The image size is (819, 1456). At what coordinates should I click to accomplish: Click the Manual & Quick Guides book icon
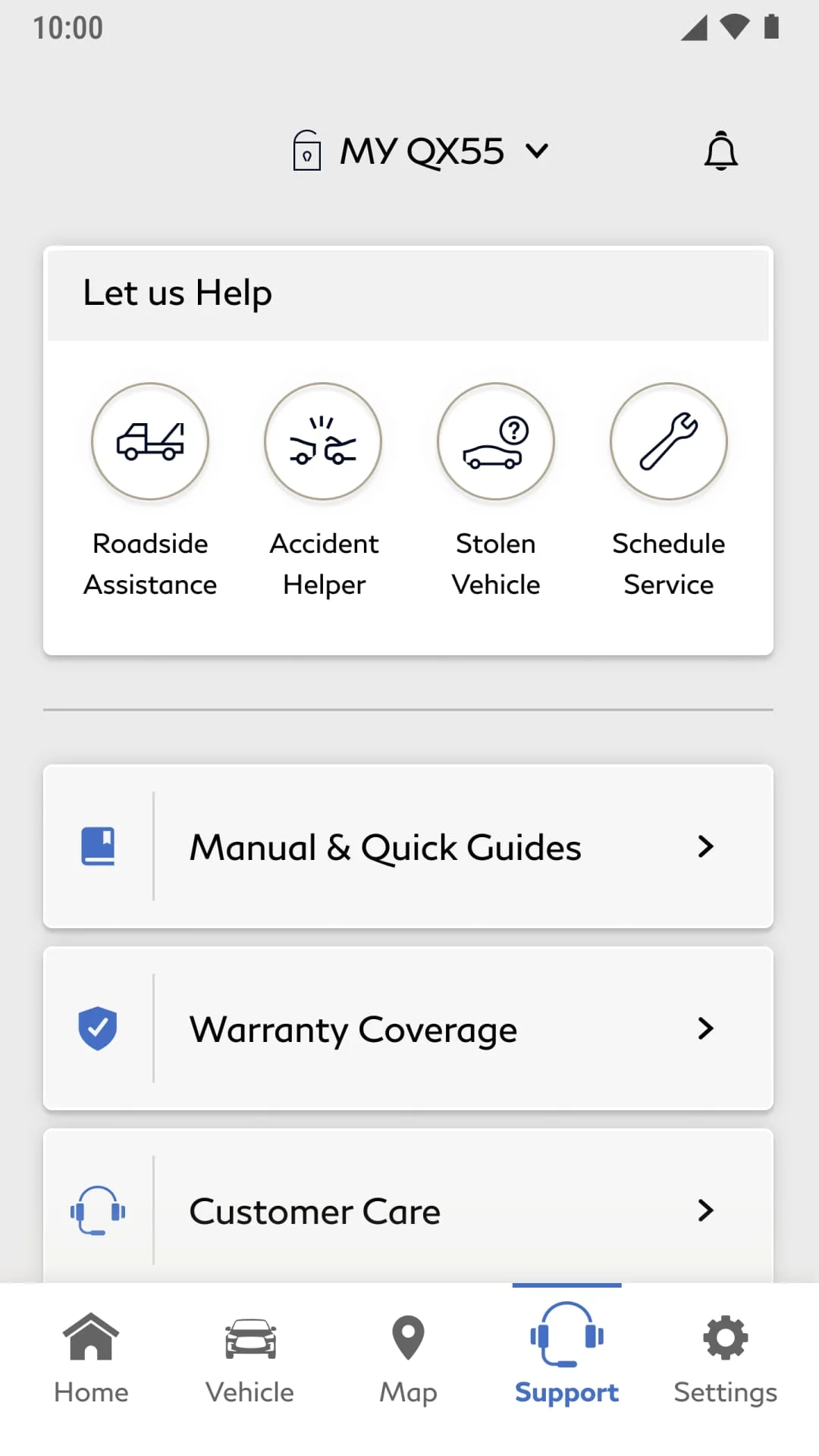coord(98,846)
